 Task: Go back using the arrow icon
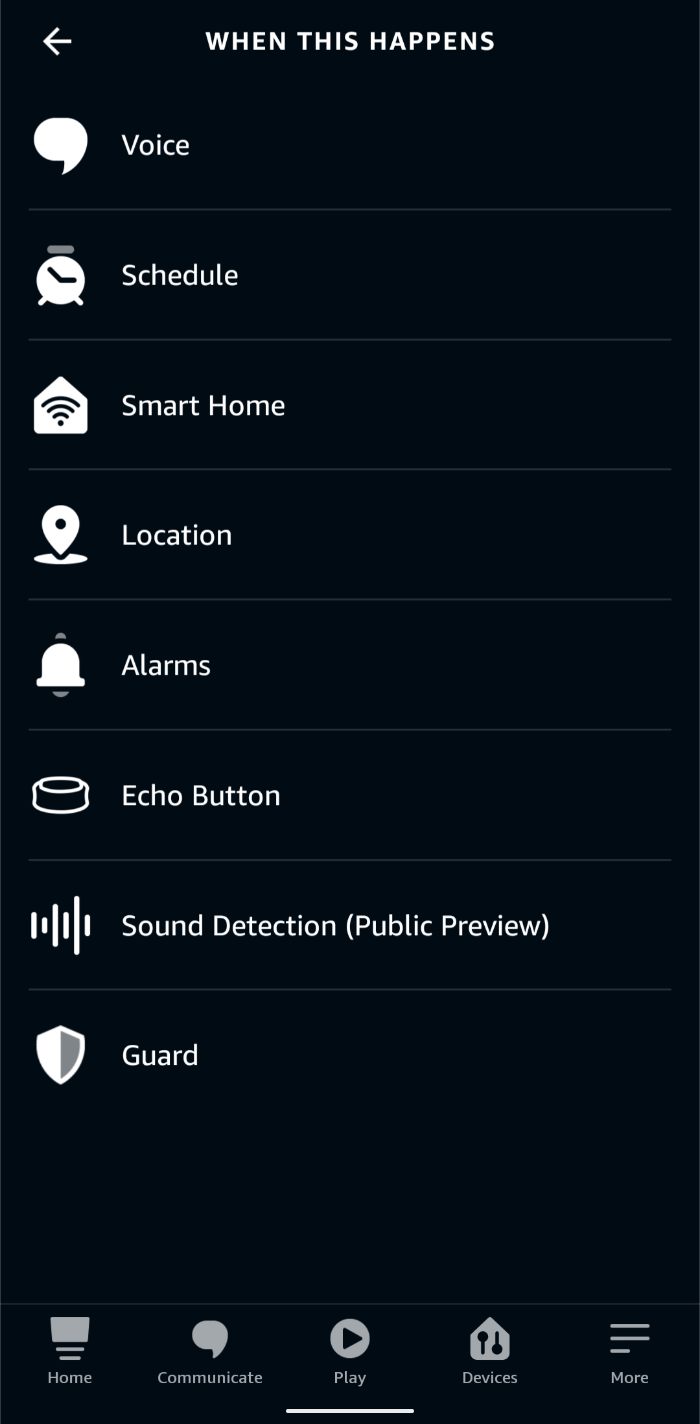point(57,41)
